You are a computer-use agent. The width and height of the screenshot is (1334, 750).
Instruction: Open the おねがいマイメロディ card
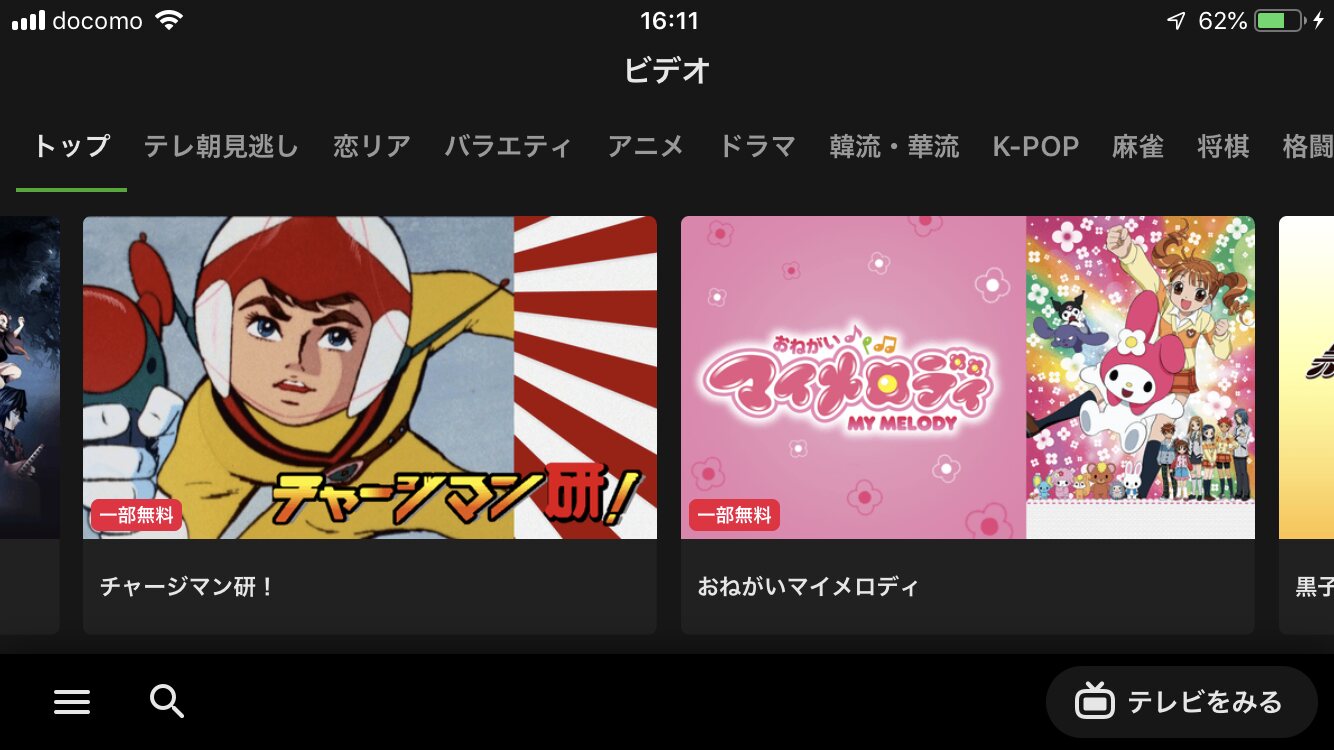968,425
